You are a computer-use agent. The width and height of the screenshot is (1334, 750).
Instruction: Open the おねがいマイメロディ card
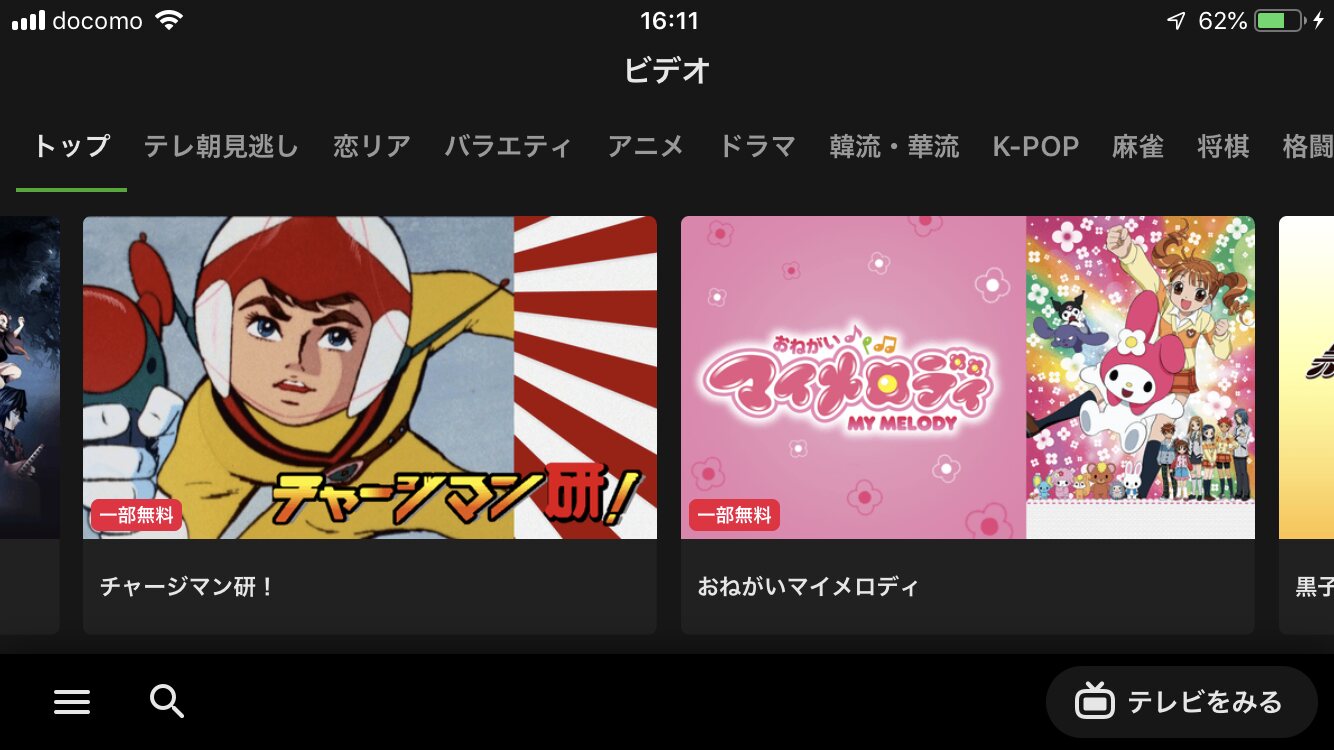968,425
